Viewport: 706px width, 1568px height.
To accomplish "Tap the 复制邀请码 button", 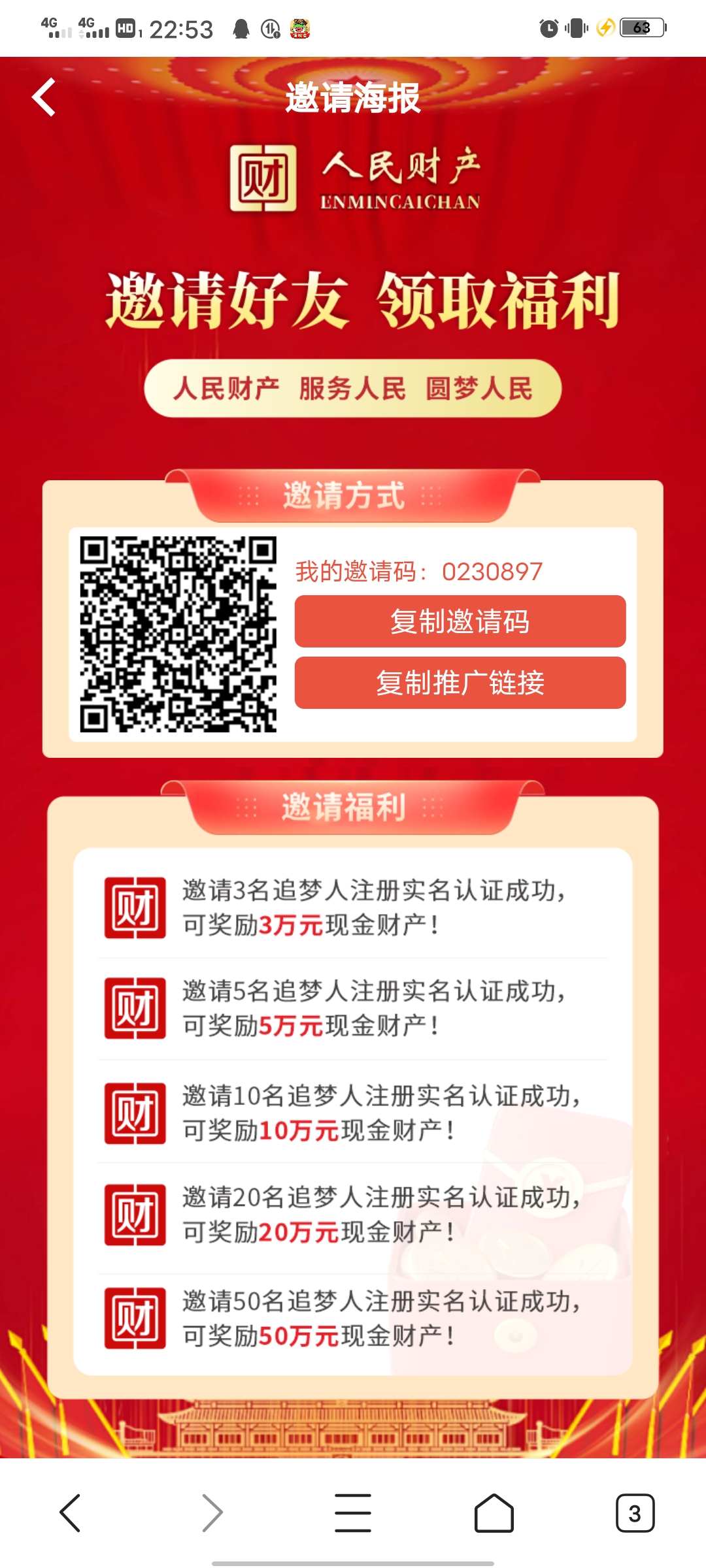I will coord(460,621).
